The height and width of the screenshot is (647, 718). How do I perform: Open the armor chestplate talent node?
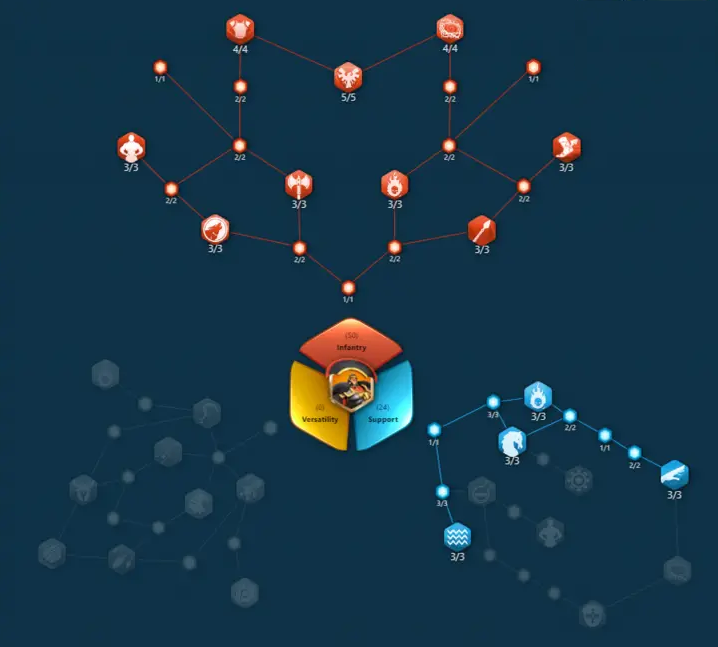tap(240, 29)
